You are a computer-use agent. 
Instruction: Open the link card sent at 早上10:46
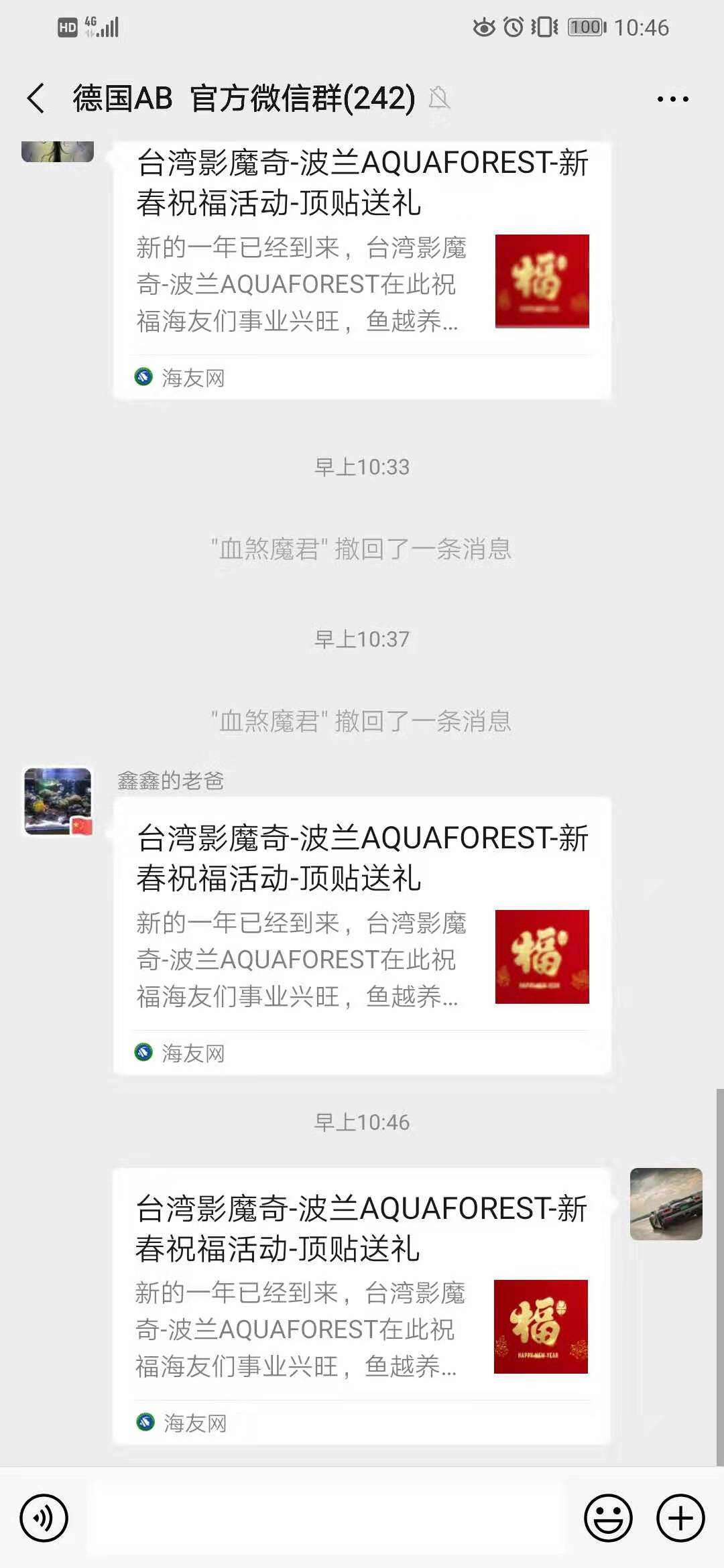(x=362, y=1305)
